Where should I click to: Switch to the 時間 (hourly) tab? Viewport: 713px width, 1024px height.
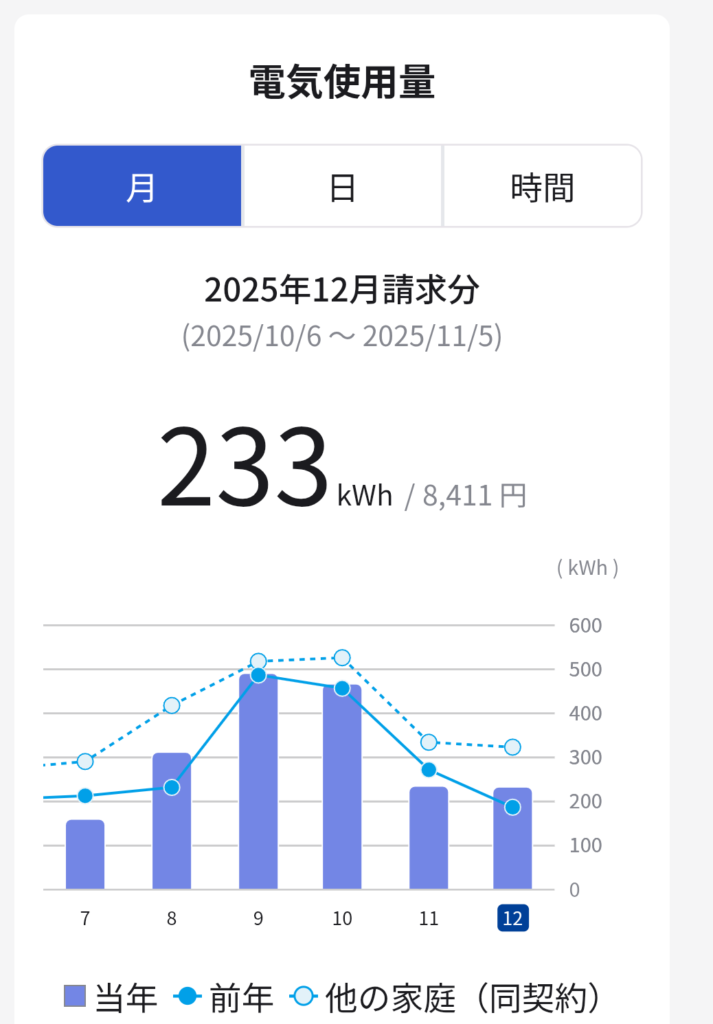tap(541, 187)
